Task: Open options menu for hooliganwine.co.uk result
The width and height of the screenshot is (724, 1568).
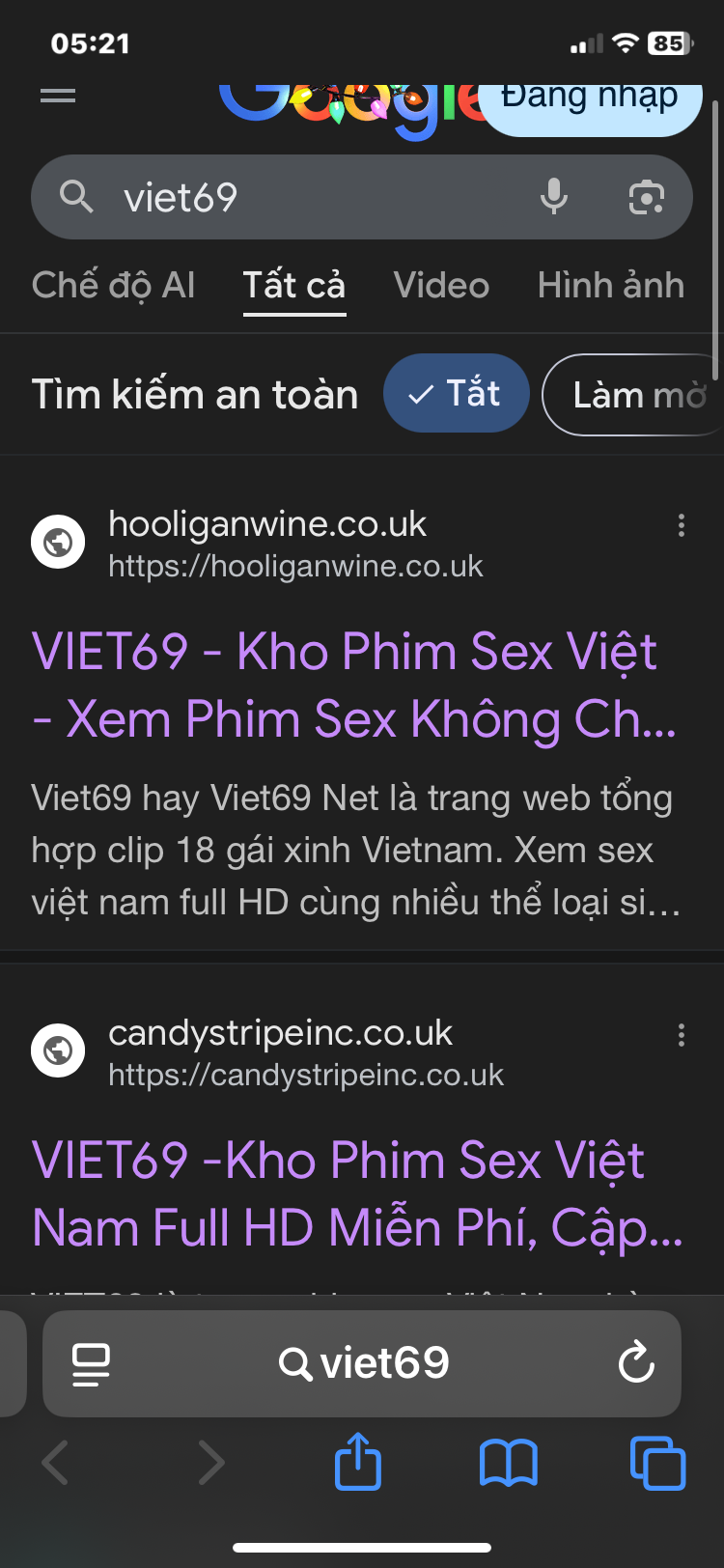Action: [682, 525]
